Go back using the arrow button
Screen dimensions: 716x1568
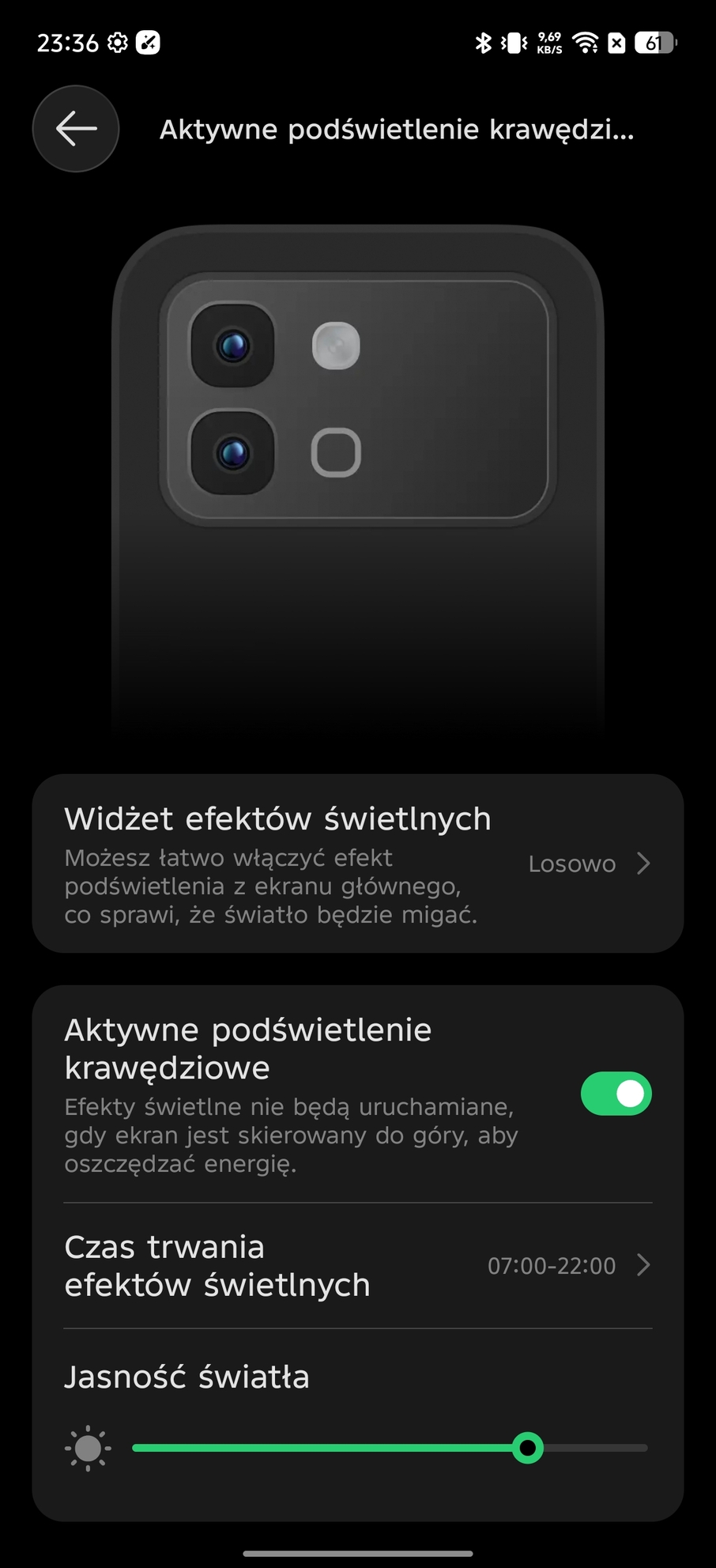tap(76, 129)
